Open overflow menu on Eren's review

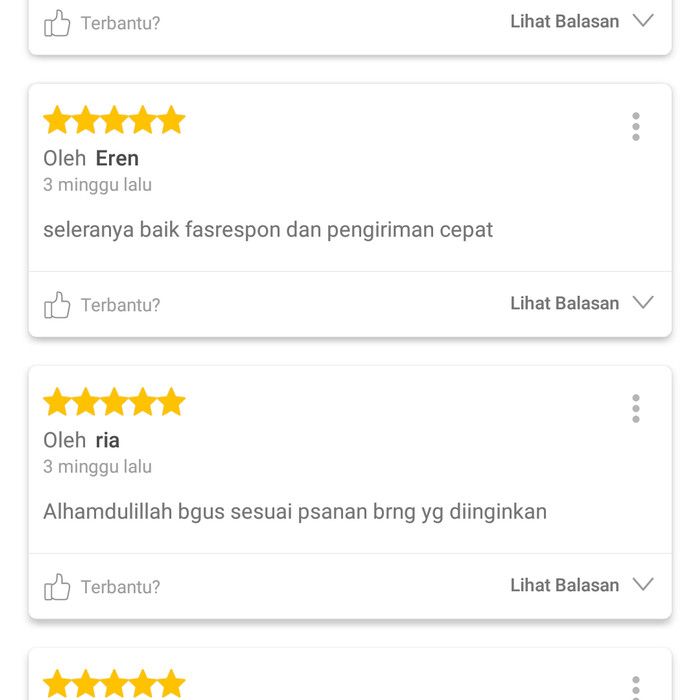pos(635,127)
